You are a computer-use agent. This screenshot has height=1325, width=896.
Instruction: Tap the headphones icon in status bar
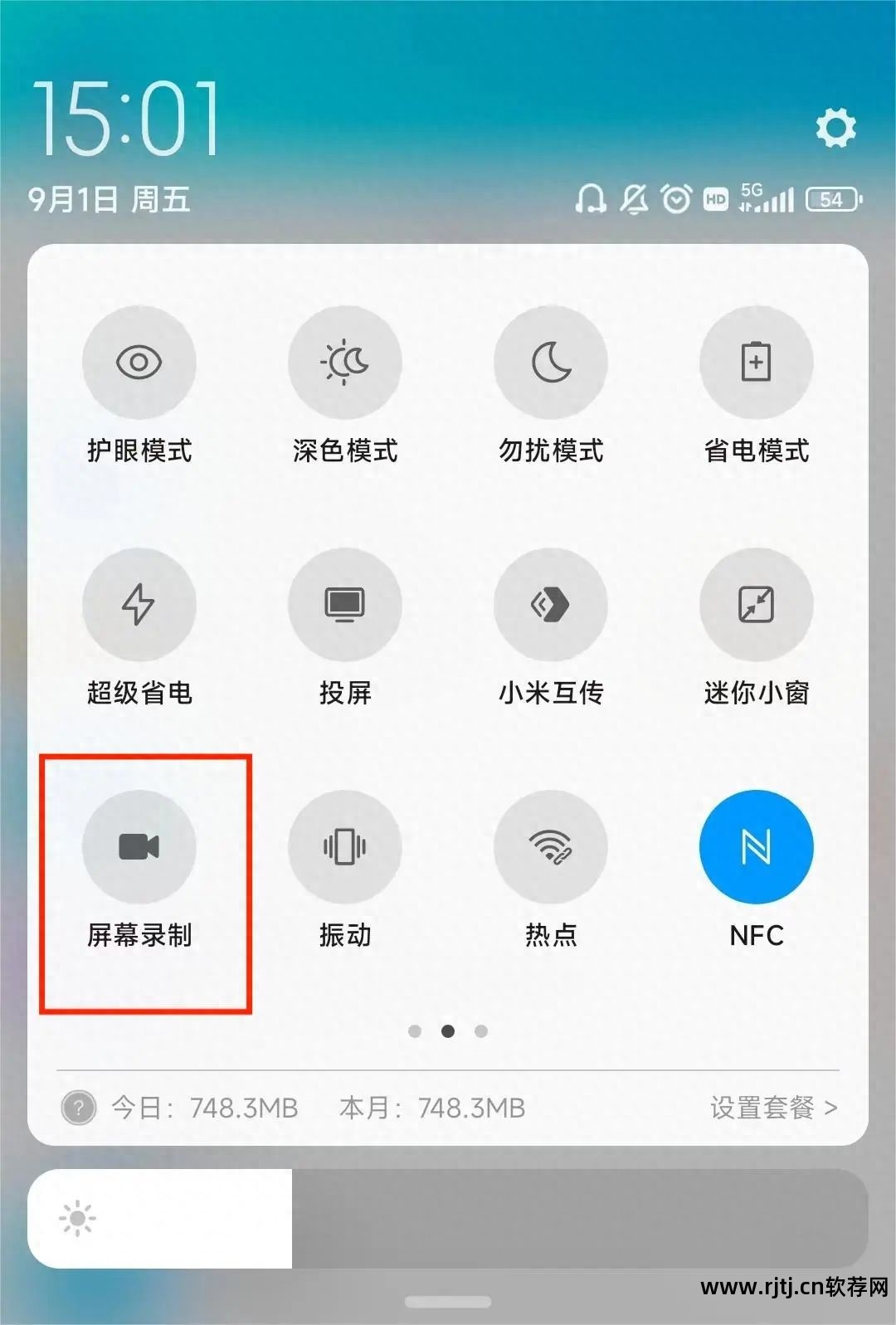(592, 198)
